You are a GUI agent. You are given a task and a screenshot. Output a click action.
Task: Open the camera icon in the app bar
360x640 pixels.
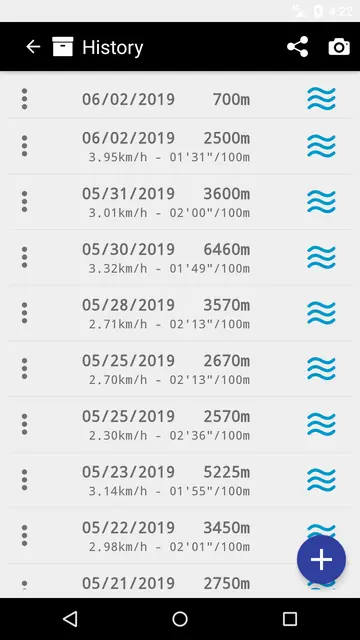coord(339,47)
